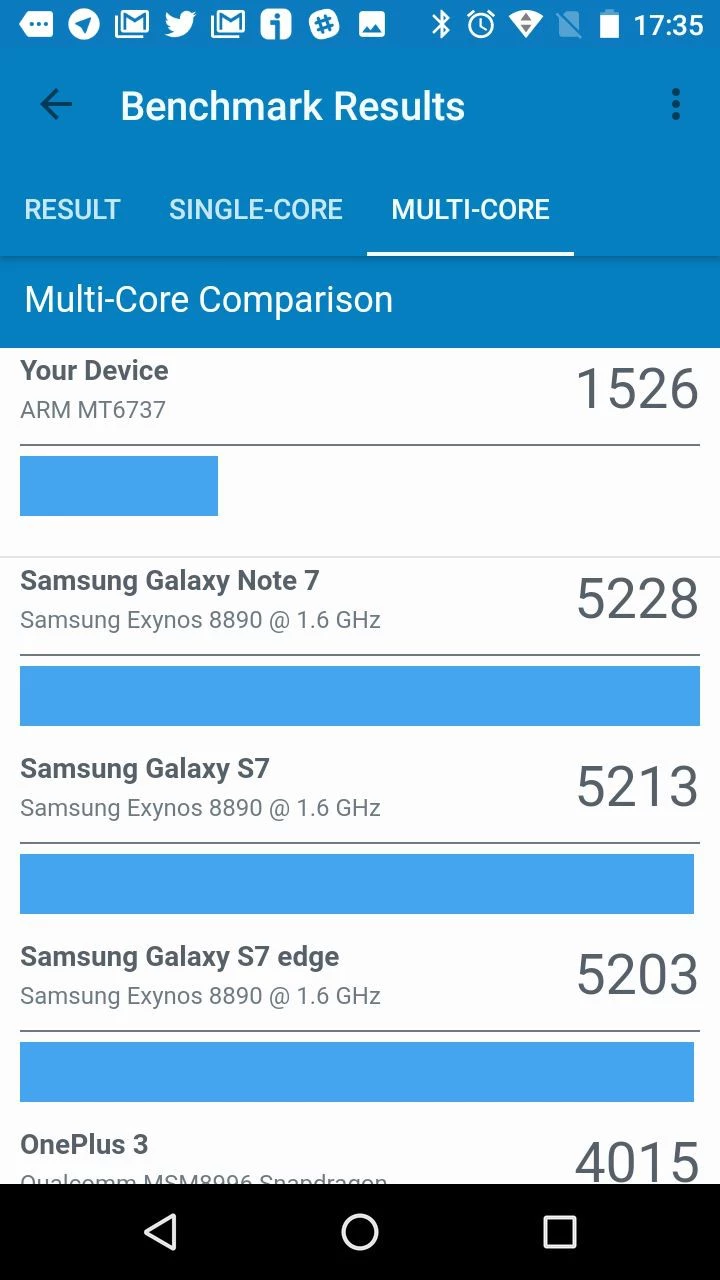The height and width of the screenshot is (1280, 720).
Task: Open the three-dot overflow menu
Action: tap(675, 104)
